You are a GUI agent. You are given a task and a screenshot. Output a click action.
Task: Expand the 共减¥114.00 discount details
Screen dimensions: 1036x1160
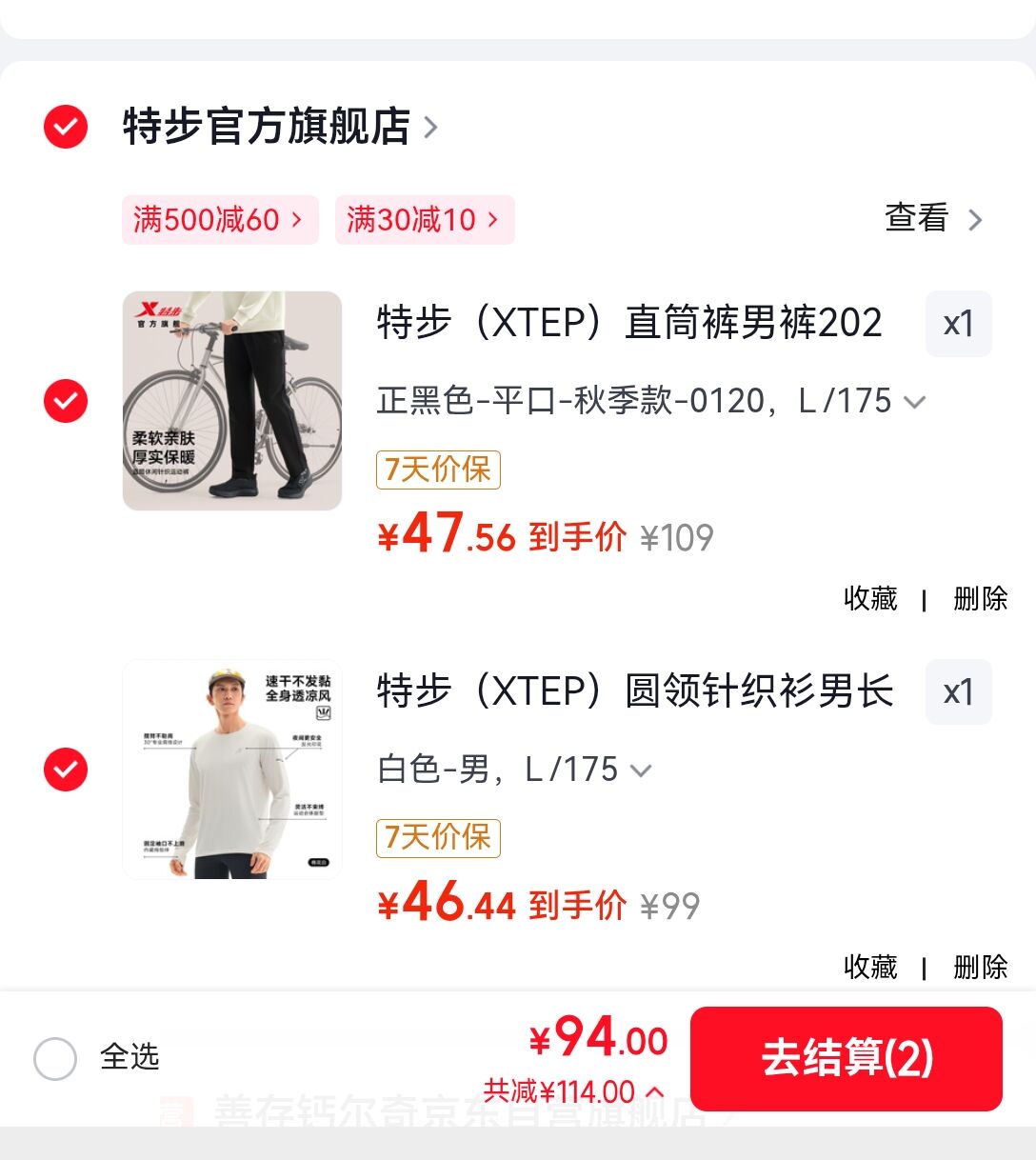(574, 1091)
